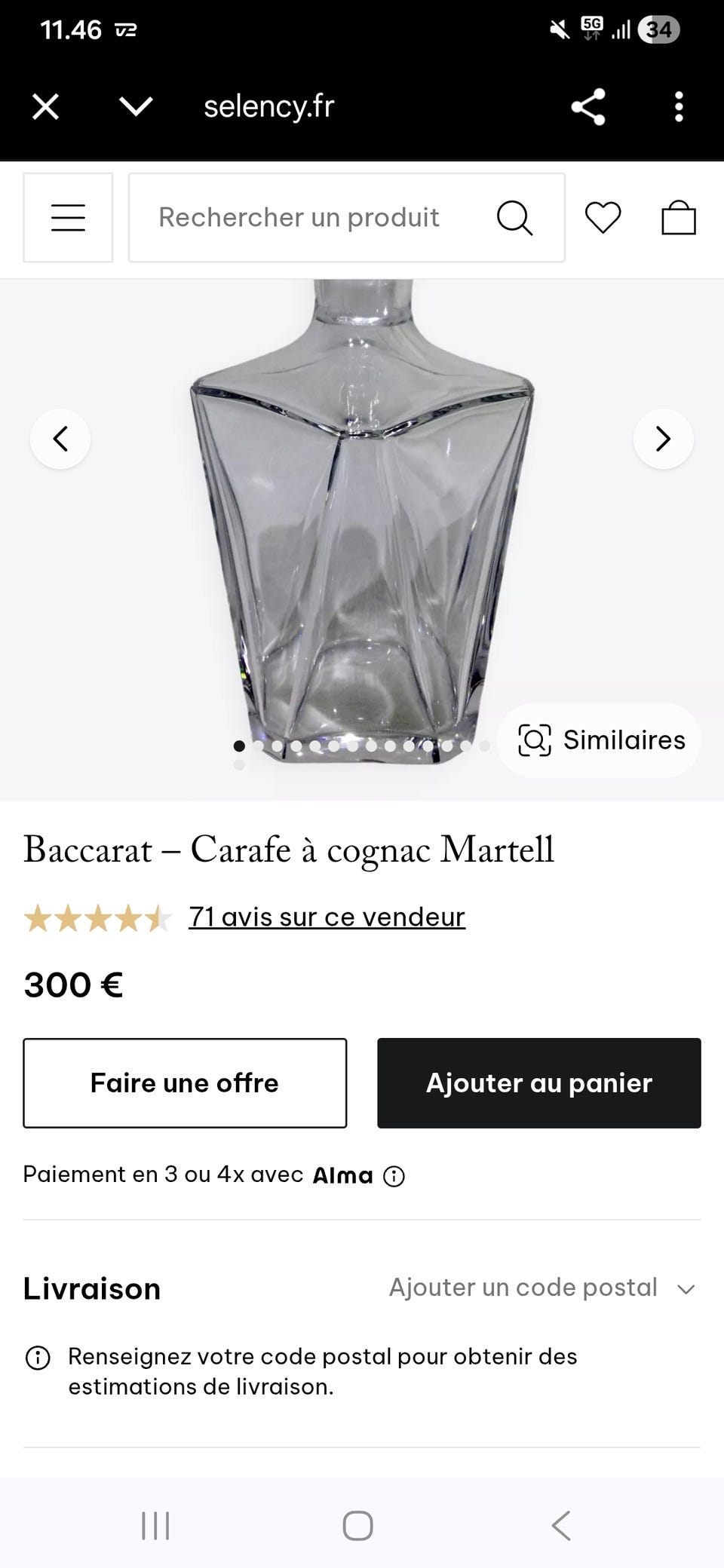Open the browser overflow menu
Image resolution: width=724 pixels, height=1568 pixels.
point(679,106)
